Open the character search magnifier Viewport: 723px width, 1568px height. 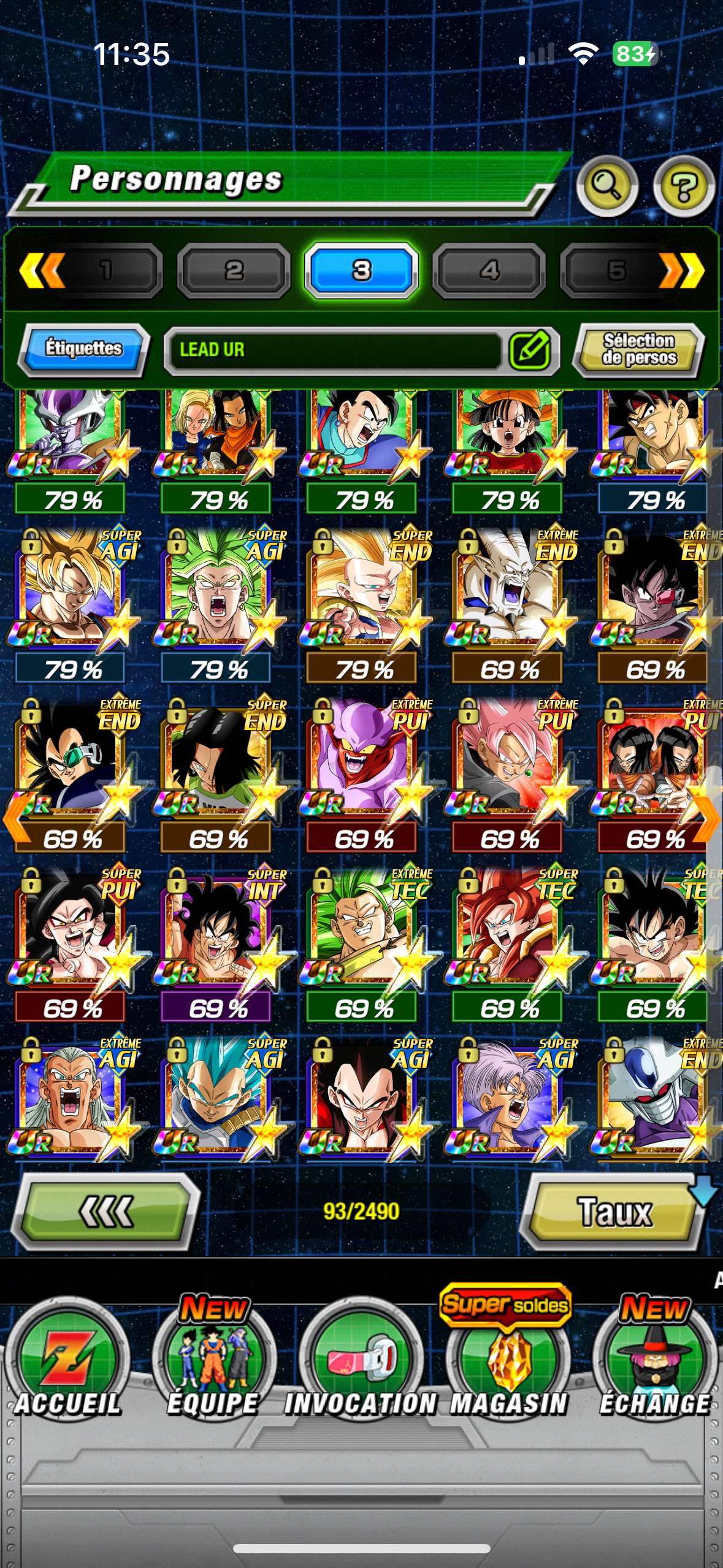tap(607, 185)
